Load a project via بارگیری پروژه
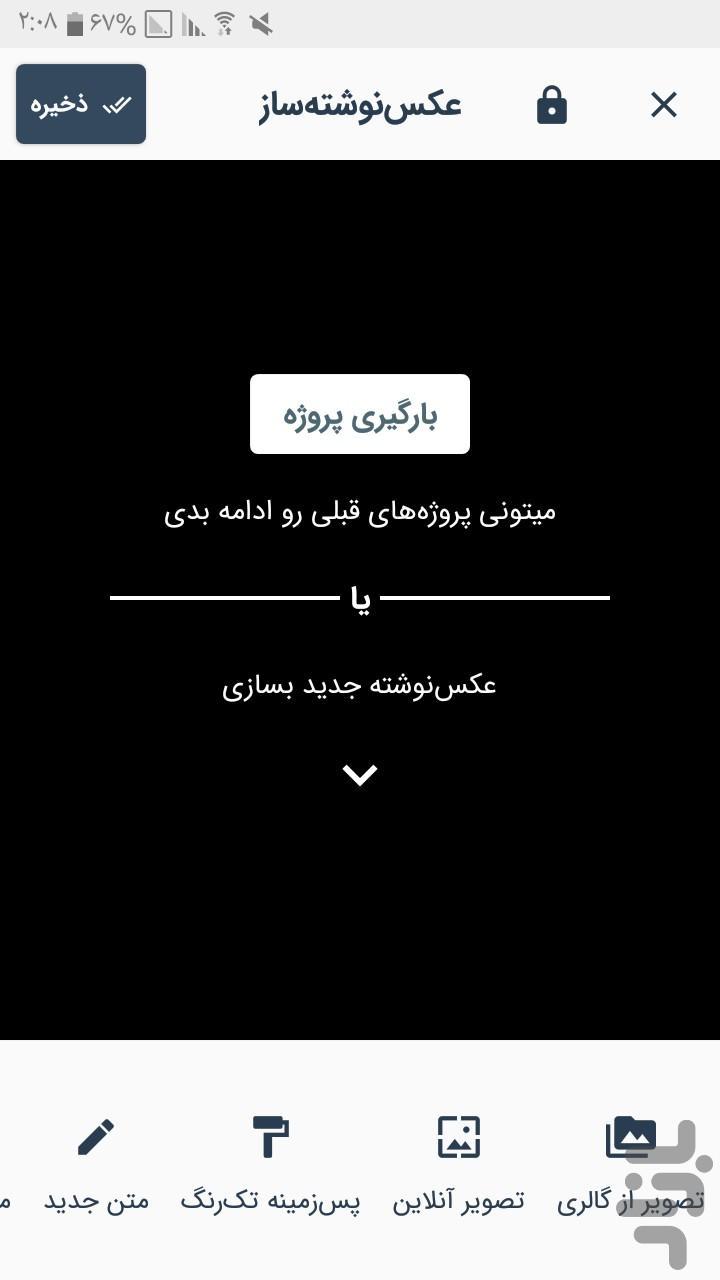The width and height of the screenshot is (720, 1280). coord(360,414)
